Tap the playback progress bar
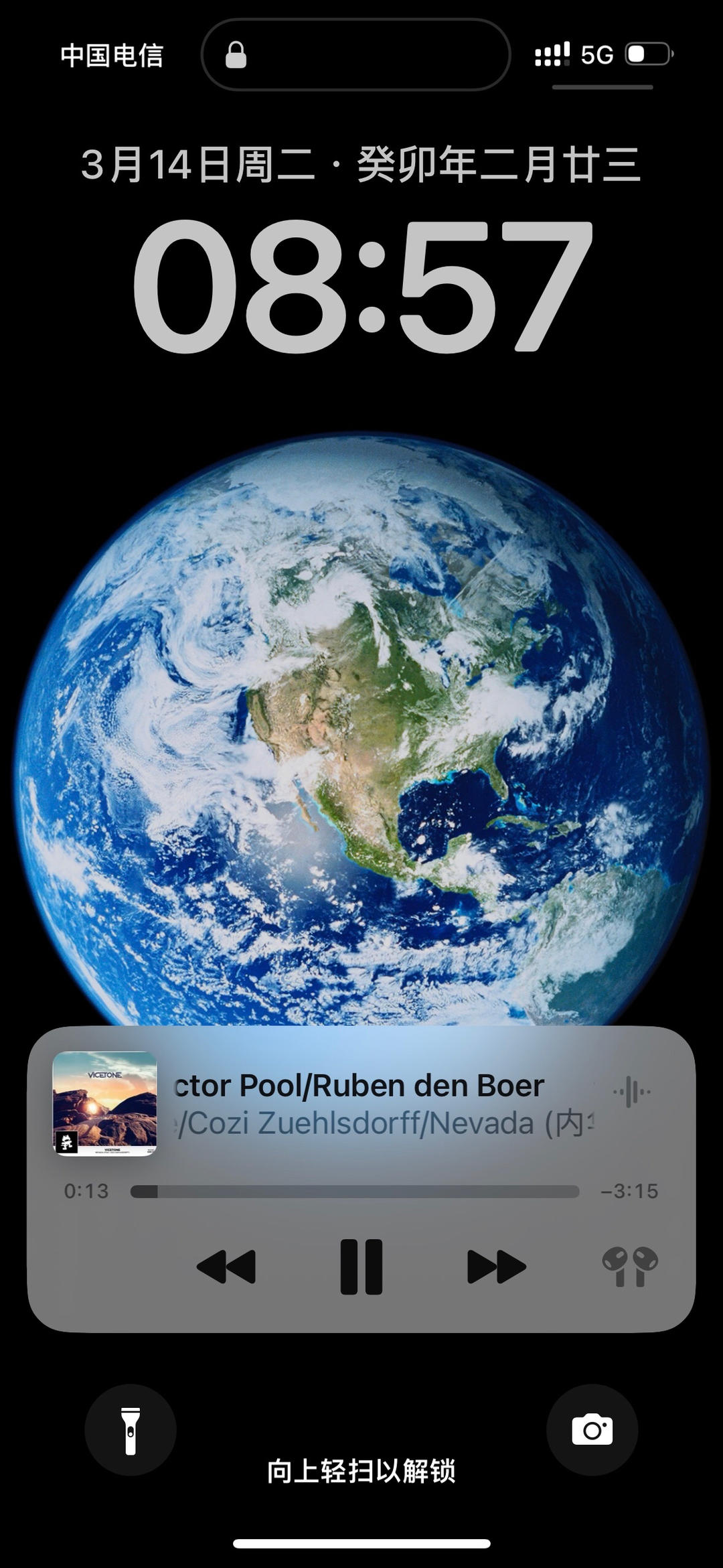 pyautogui.click(x=355, y=1191)
